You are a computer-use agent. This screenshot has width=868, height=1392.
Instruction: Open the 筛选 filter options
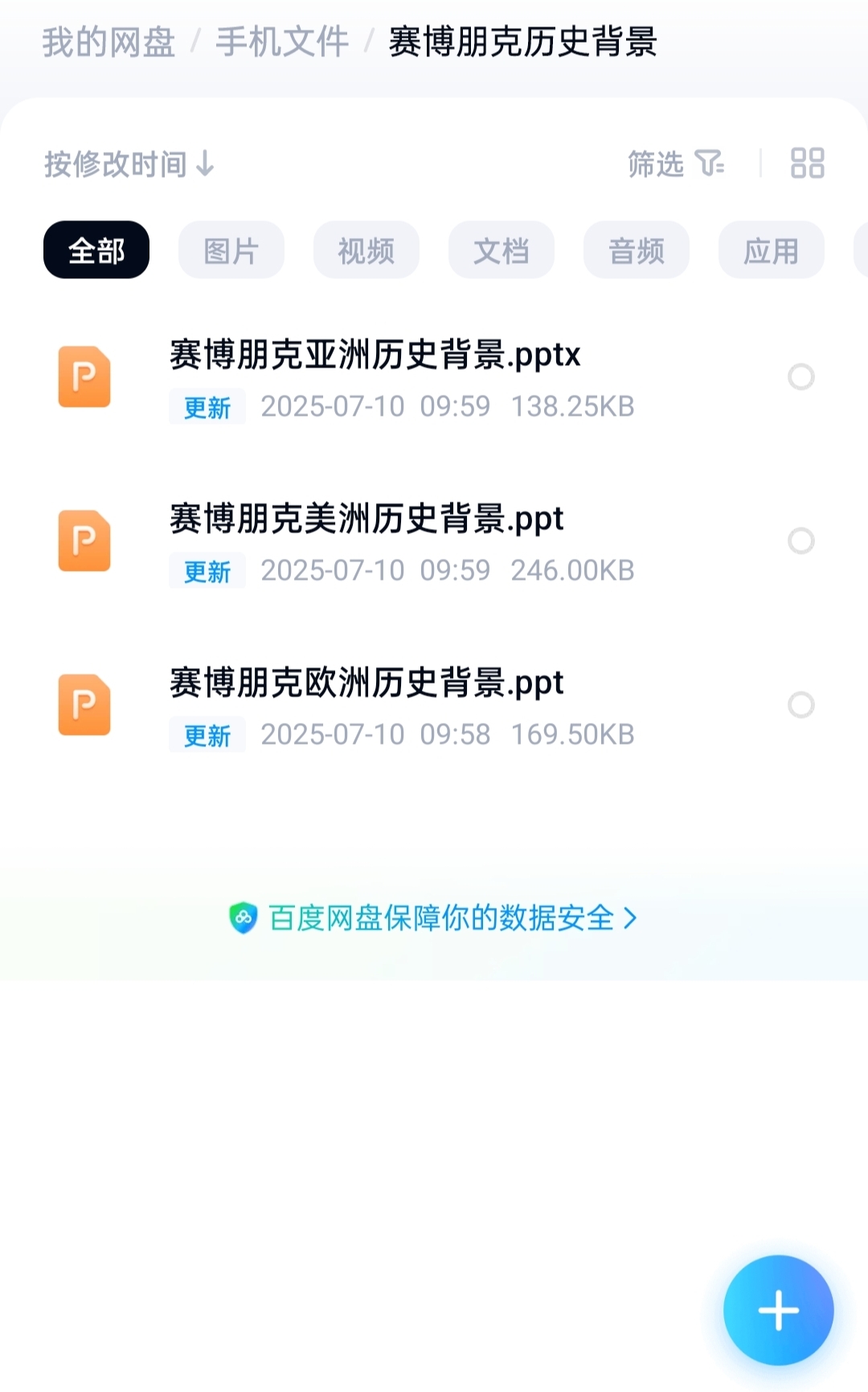[676, 163]
